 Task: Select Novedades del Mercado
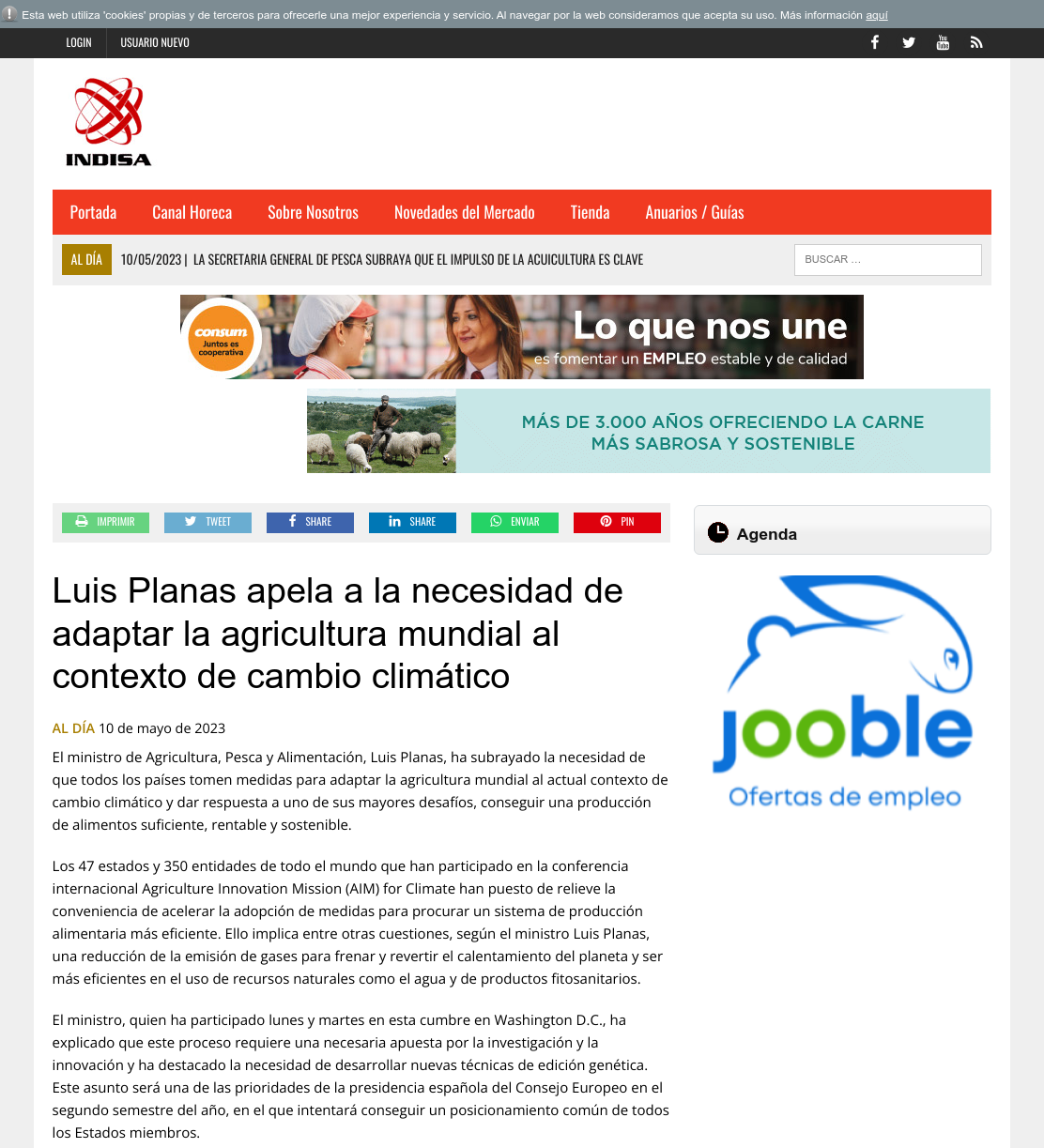click(464, 212)
